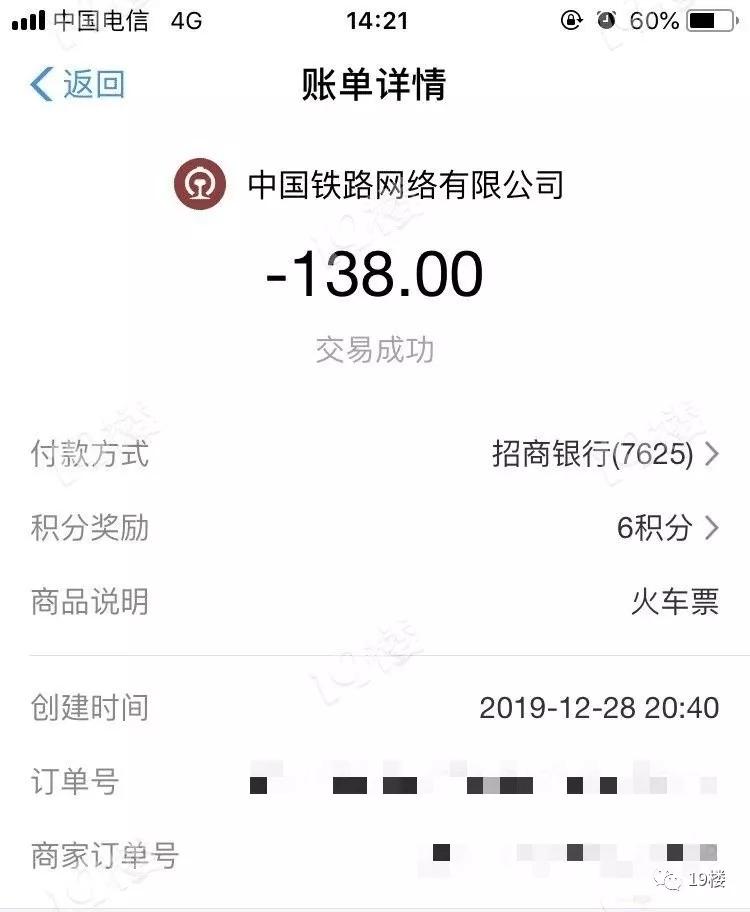Select the -138.00 transaction amount
The width and height of the screenshot is (750, 912).
(375, 273)
